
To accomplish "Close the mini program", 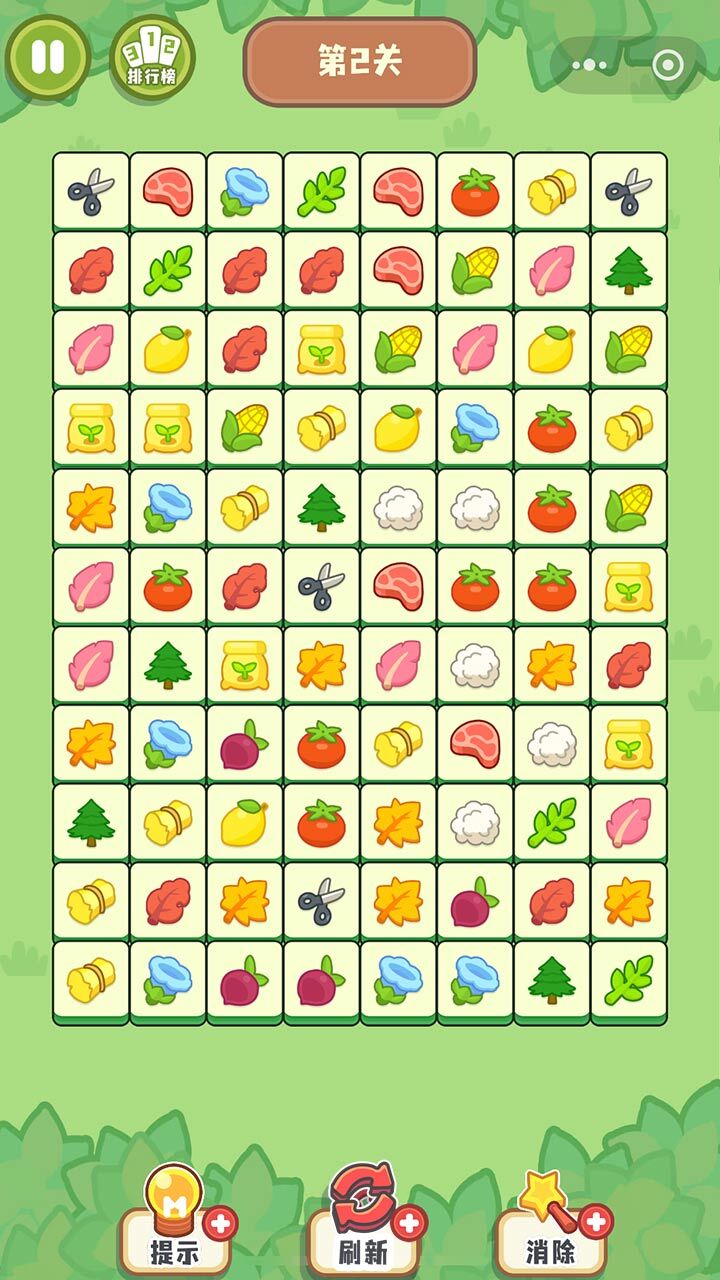I will (667, 66).
